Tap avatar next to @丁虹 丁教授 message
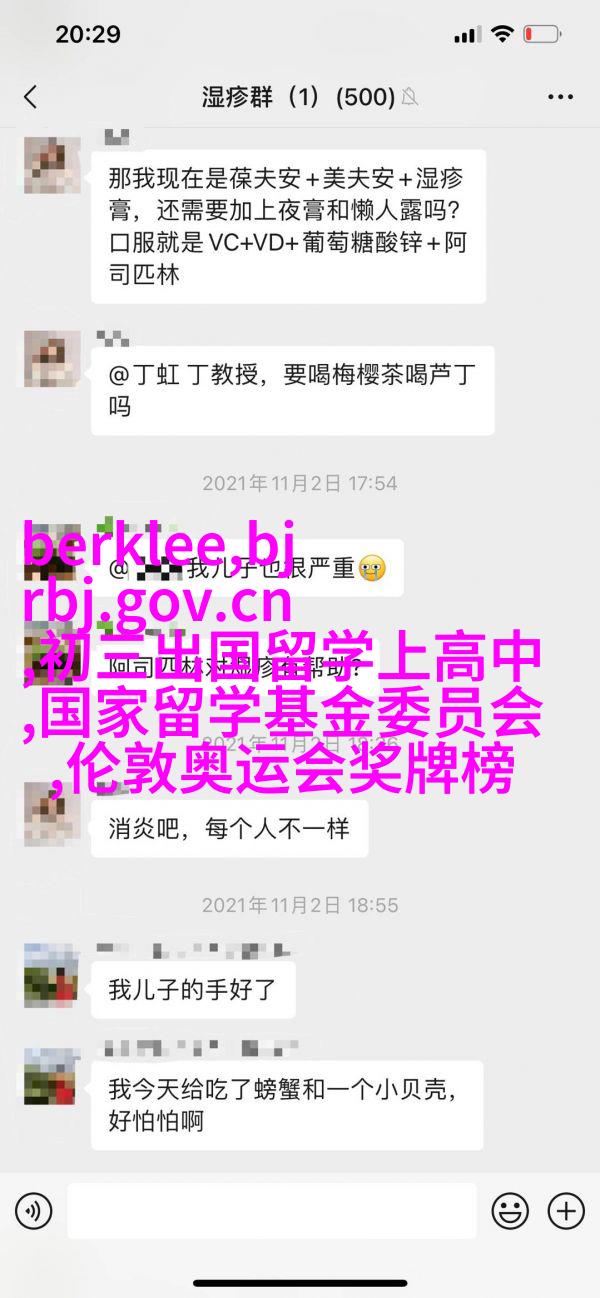The width and height of the screenshot is (600, 1298). click(52, 358)
